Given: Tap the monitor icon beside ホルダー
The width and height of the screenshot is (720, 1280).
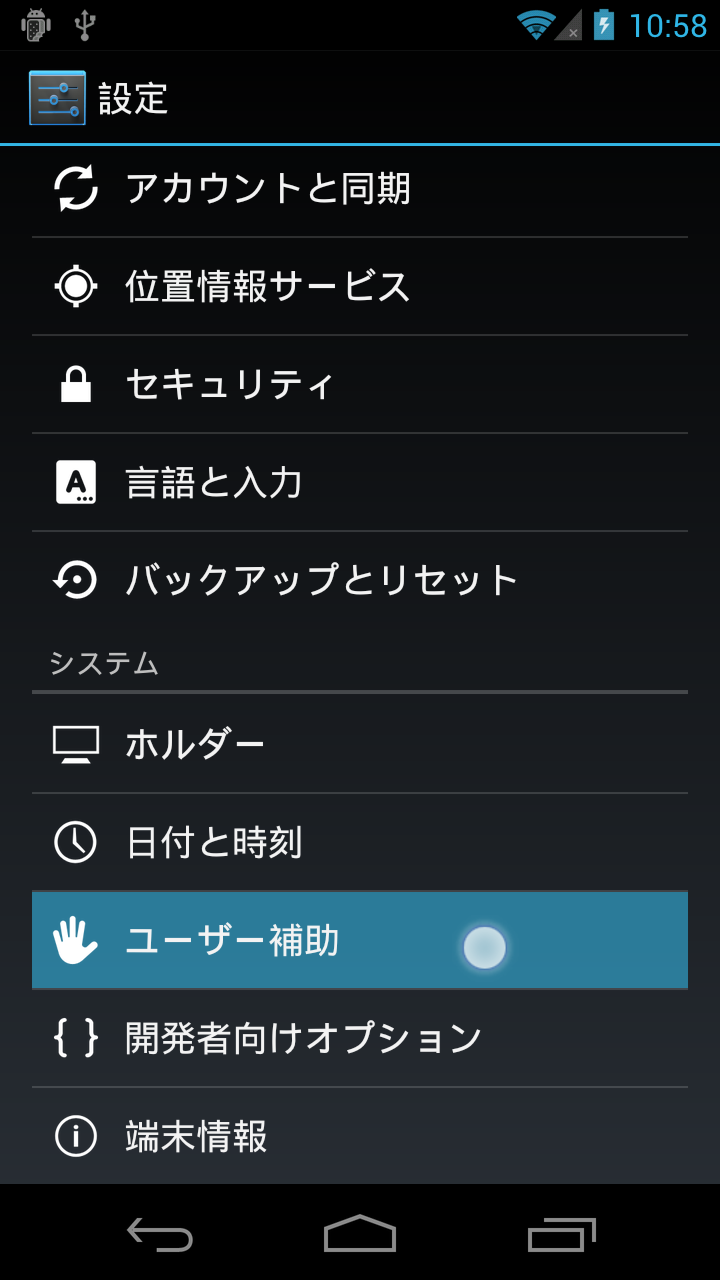Looking at the screenshot, I should click(x=75, y=742).
